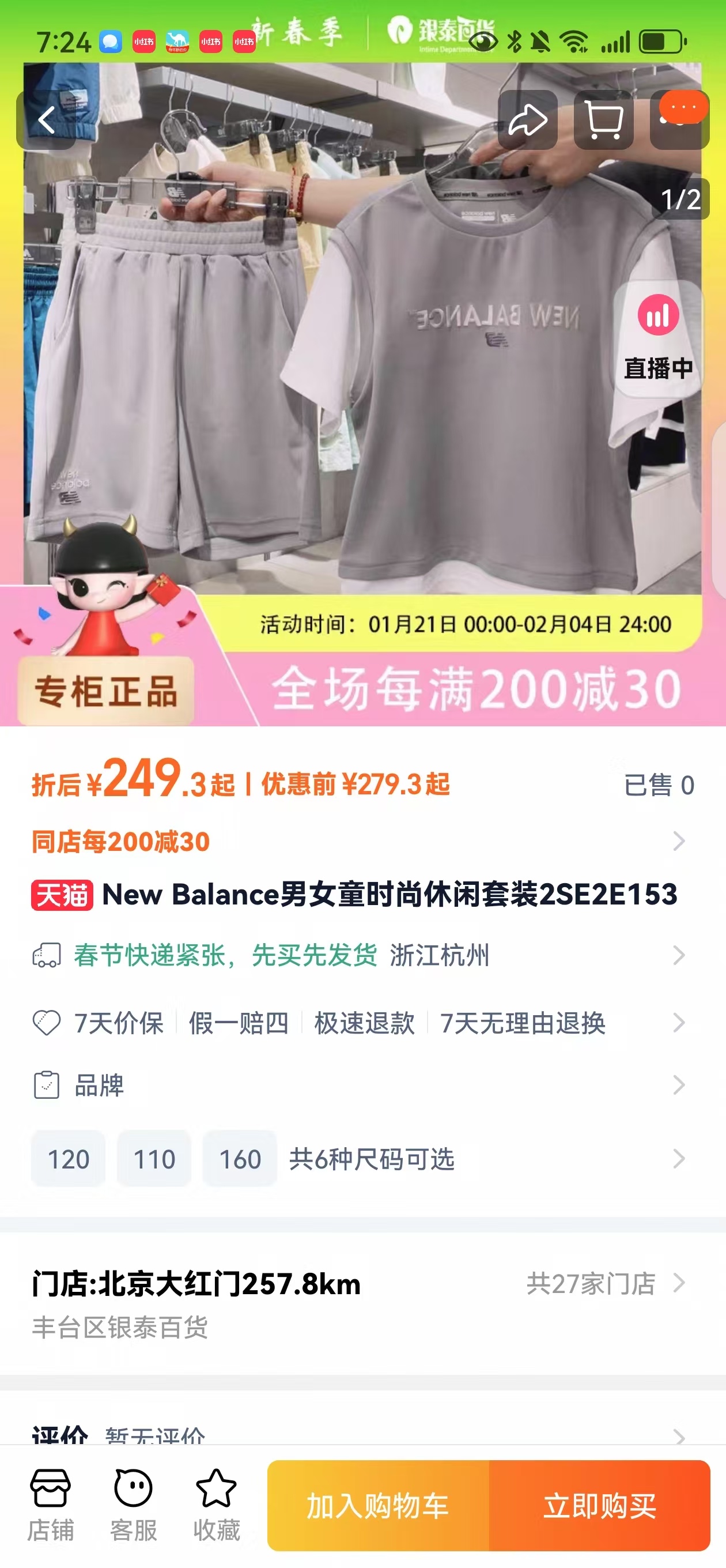
Task: Go to the 店铺 store page
Action: [51, 1505]
